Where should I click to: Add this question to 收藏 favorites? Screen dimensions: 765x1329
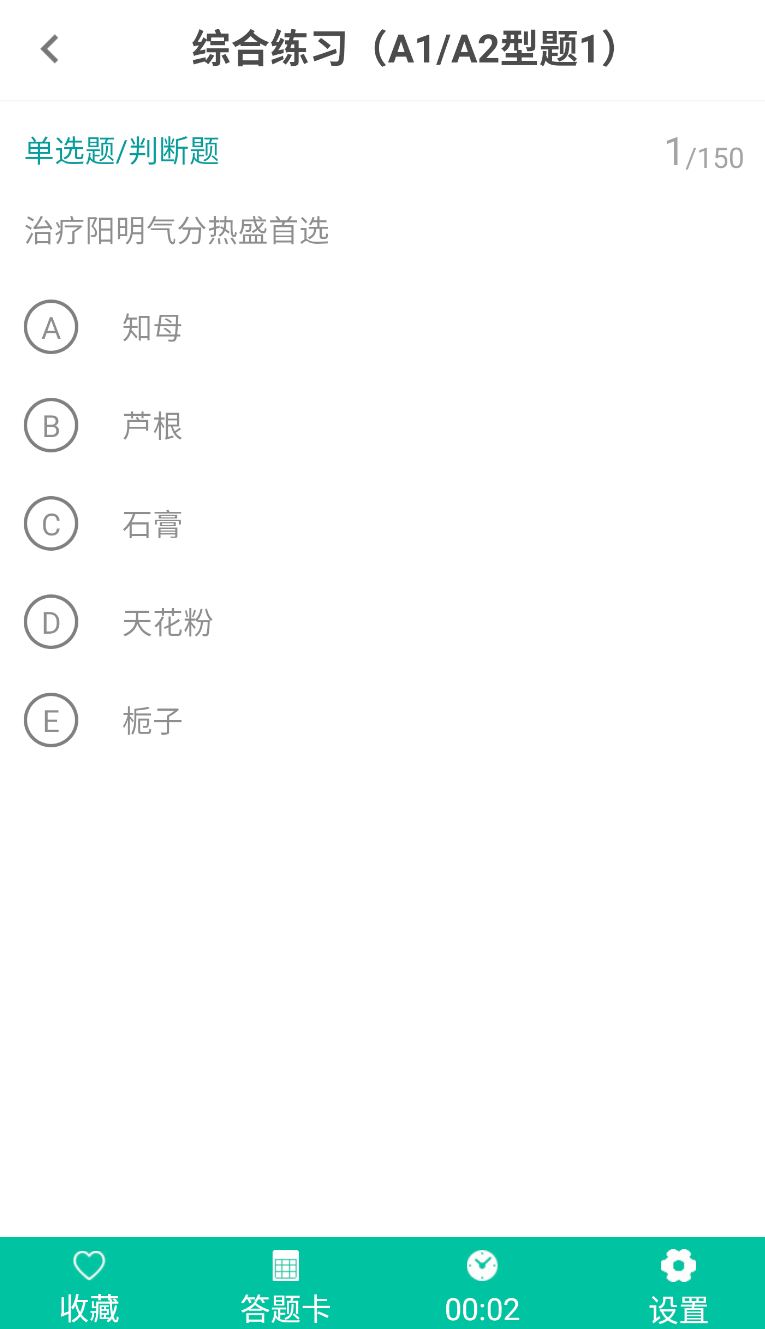point(90,1286)
